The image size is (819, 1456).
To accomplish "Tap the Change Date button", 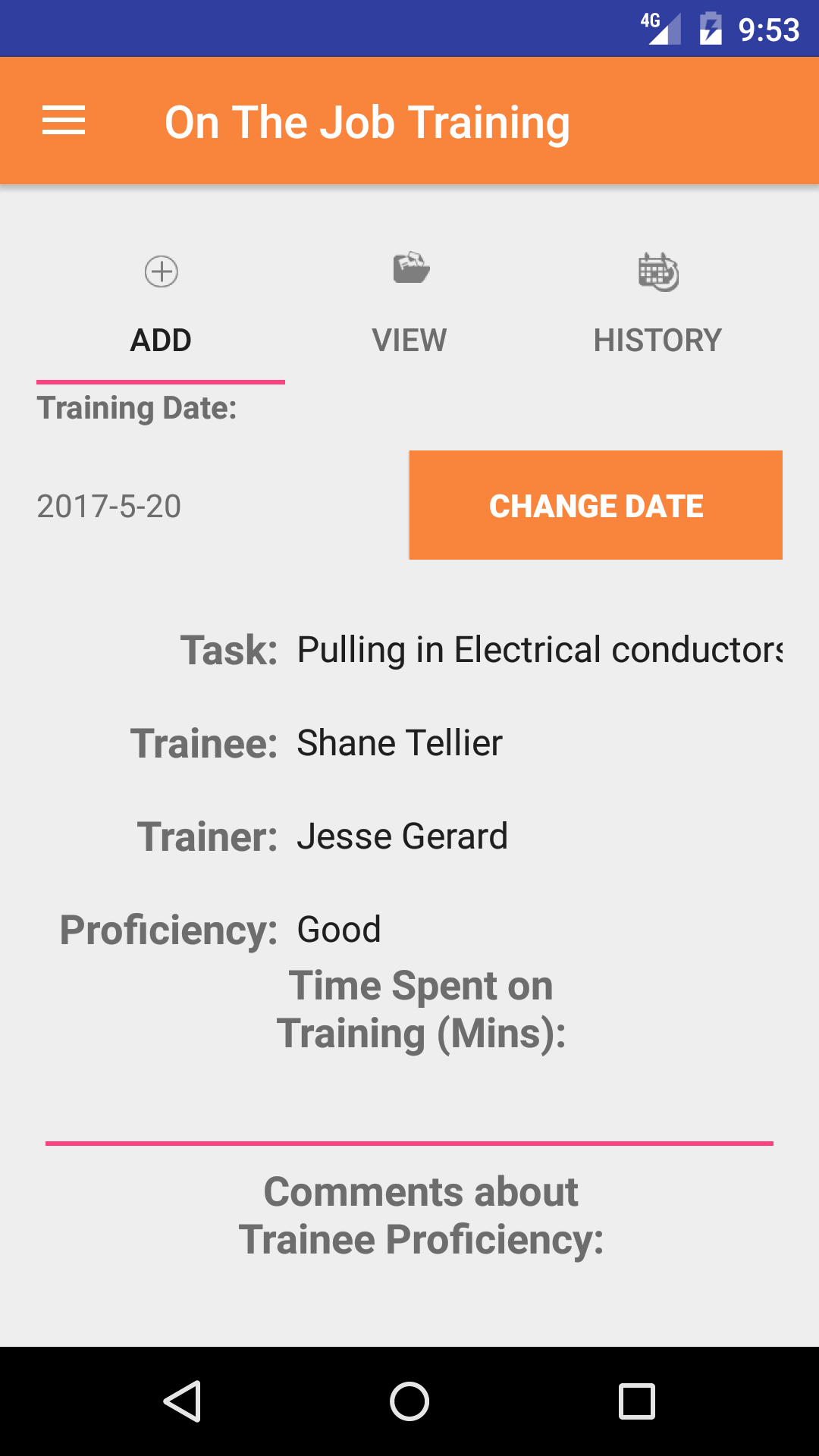I will [595, 505].
